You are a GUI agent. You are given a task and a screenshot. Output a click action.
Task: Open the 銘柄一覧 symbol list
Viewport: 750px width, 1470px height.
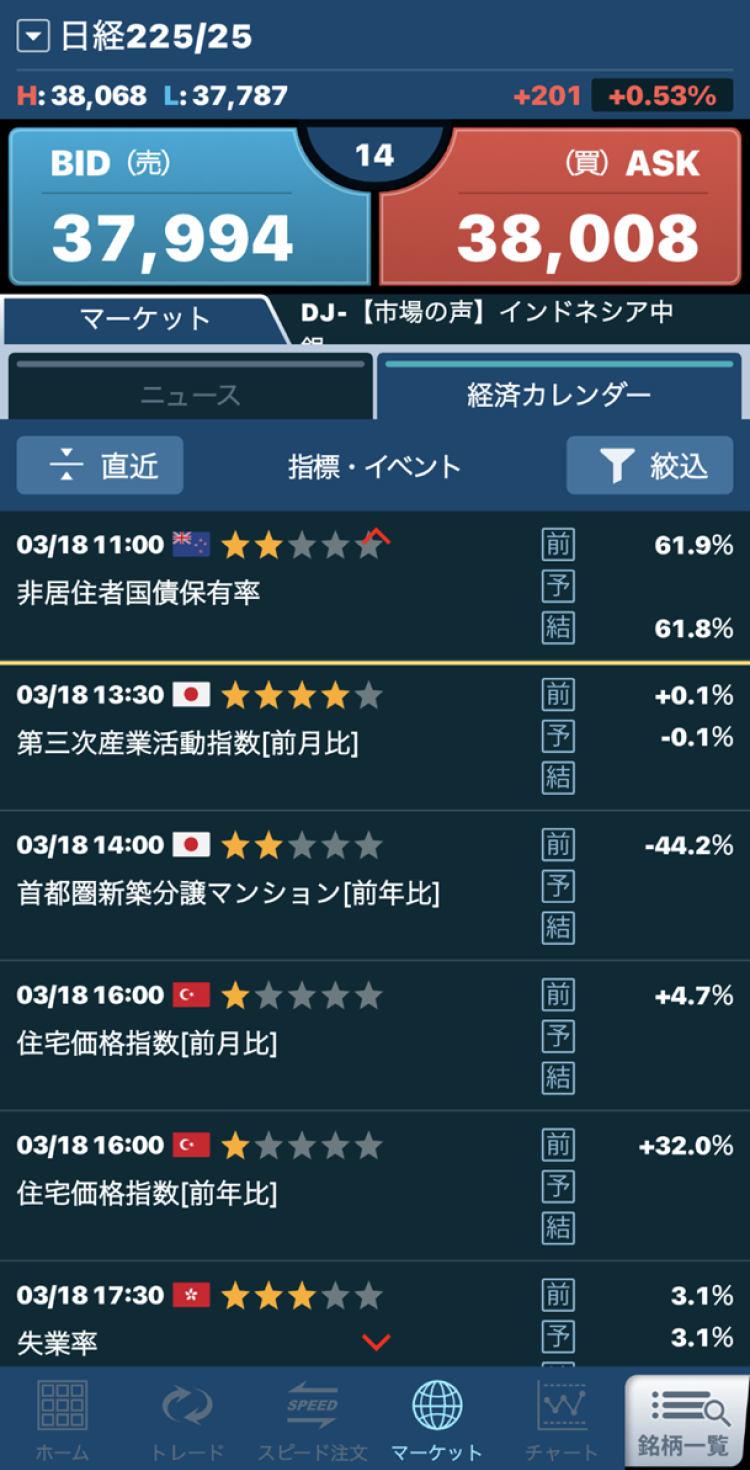[686, 1420]
